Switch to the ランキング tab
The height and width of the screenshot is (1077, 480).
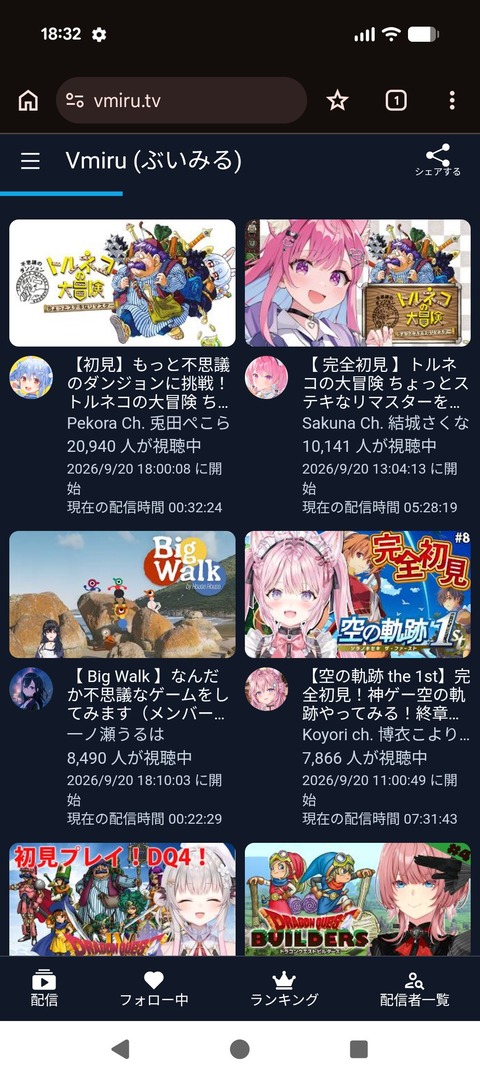click(284, 988)
